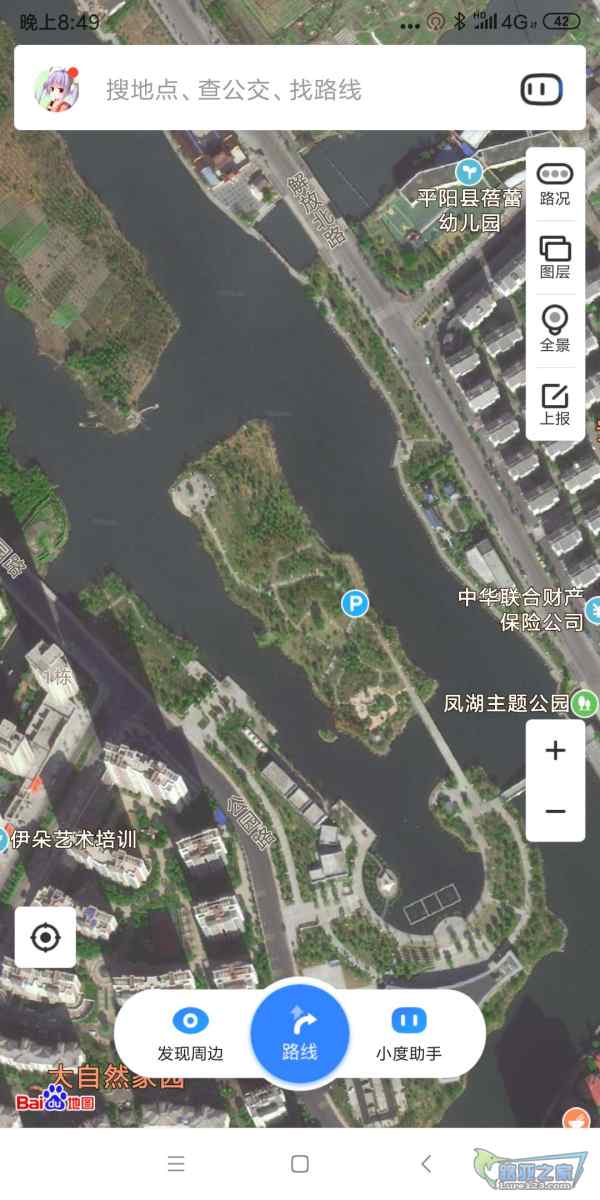
Task: Toggle traffic conditions (路况)
Action: click(555, 184)
